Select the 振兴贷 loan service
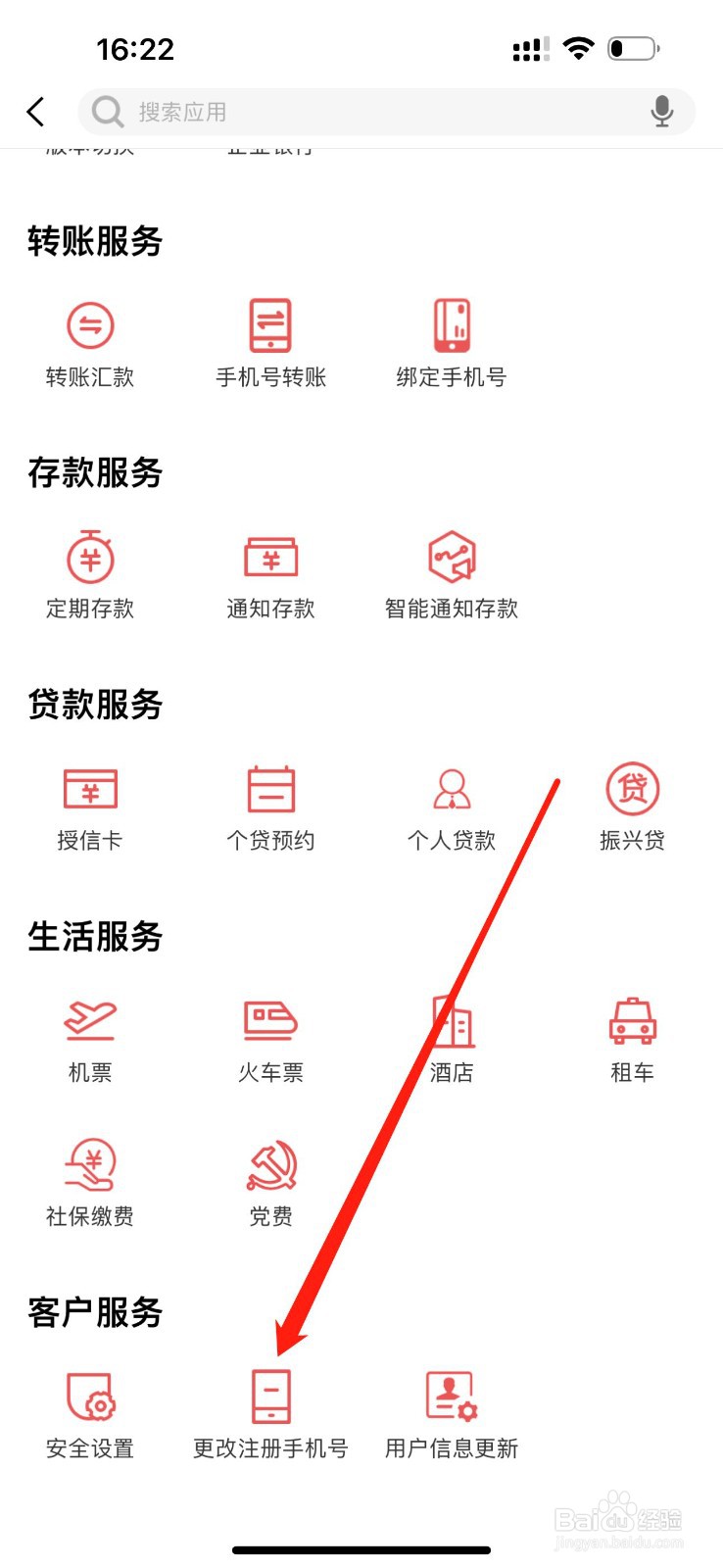The height and width of the screenshot is (1568, 723). 631,807
